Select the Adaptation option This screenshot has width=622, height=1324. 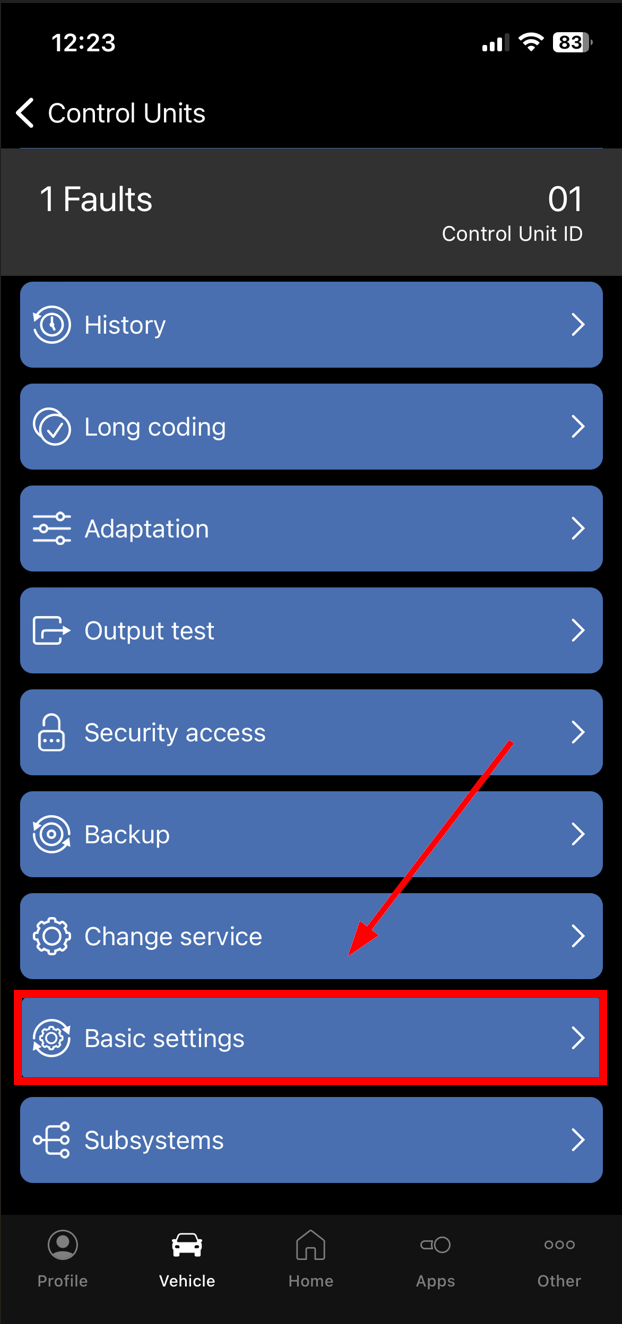click(311, 529)
